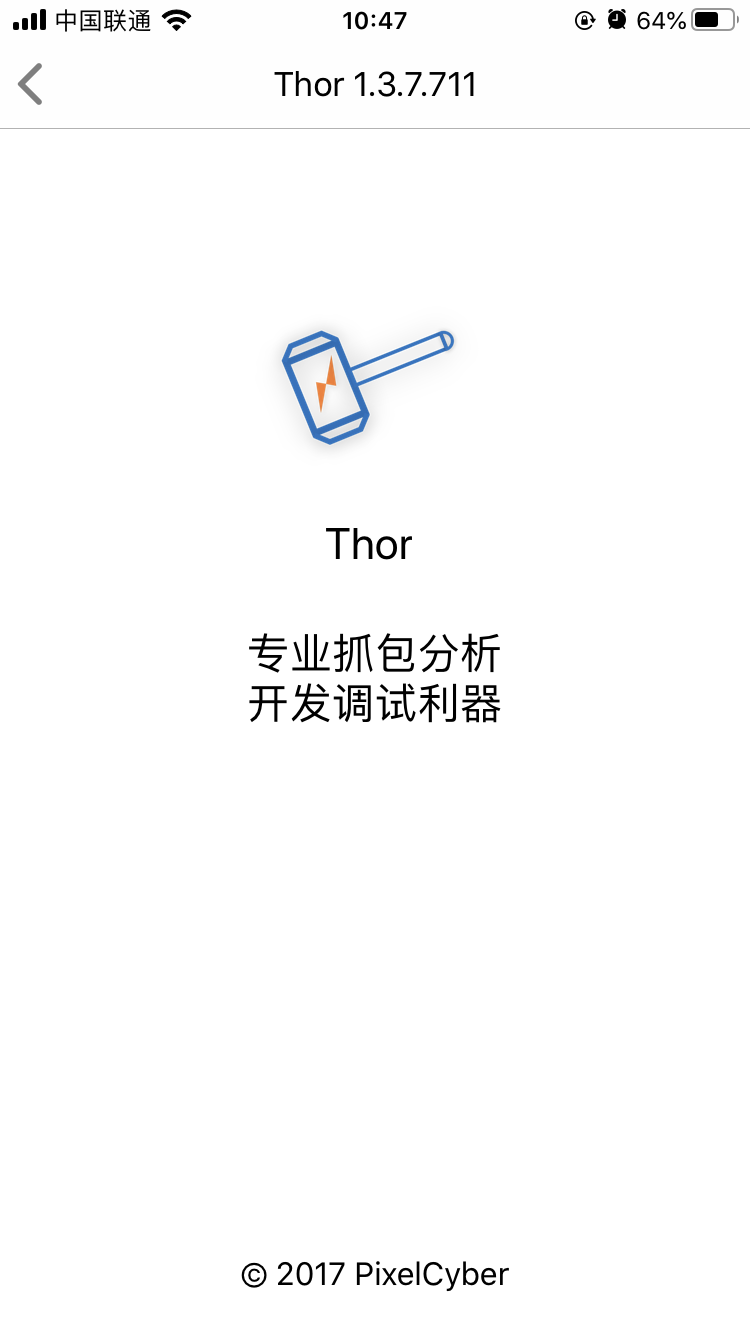
Task: Tap the cellular signal strength icon
Action: click(x=30, y=19)
